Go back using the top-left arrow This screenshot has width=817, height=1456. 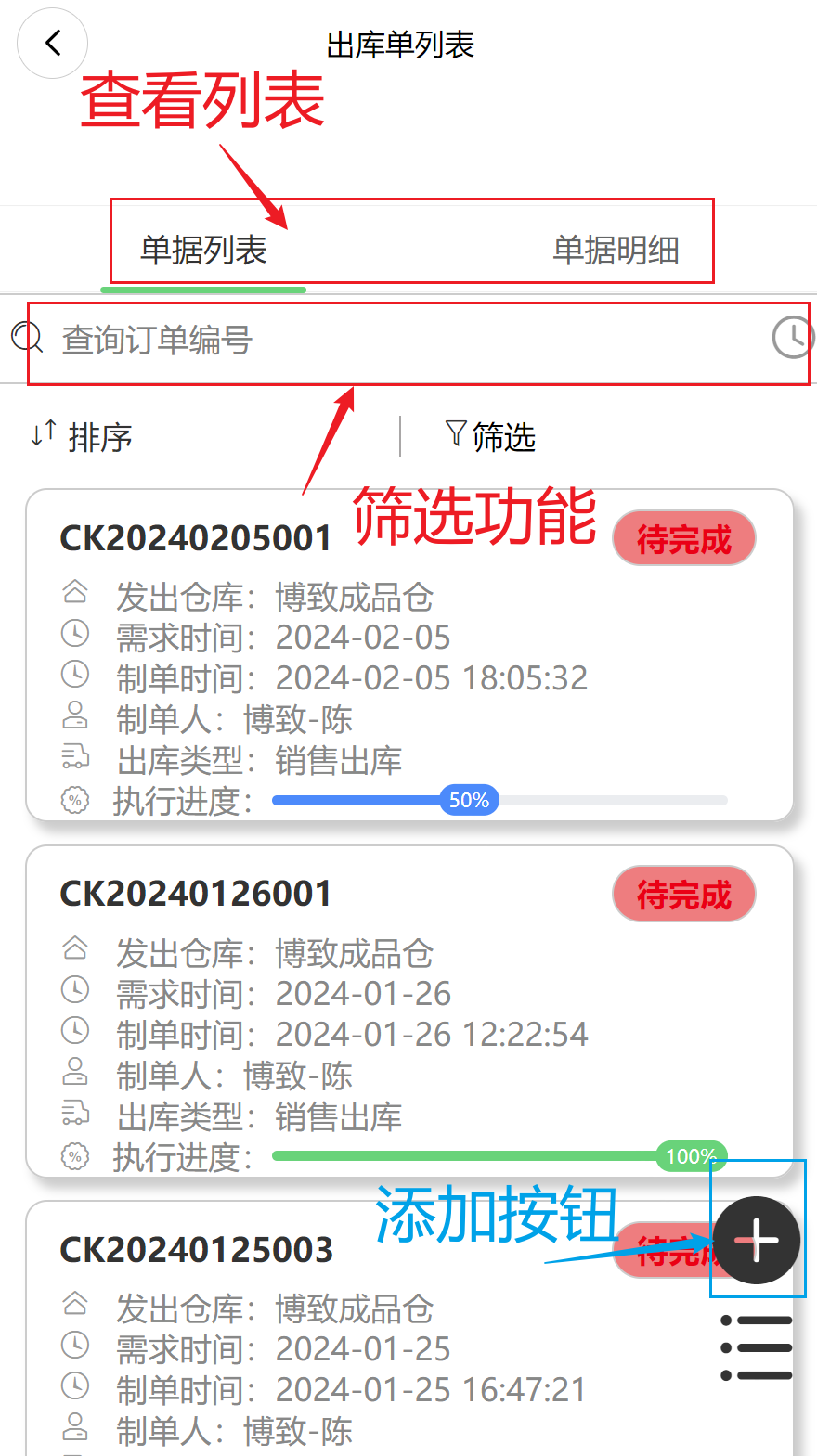(53, 43)
